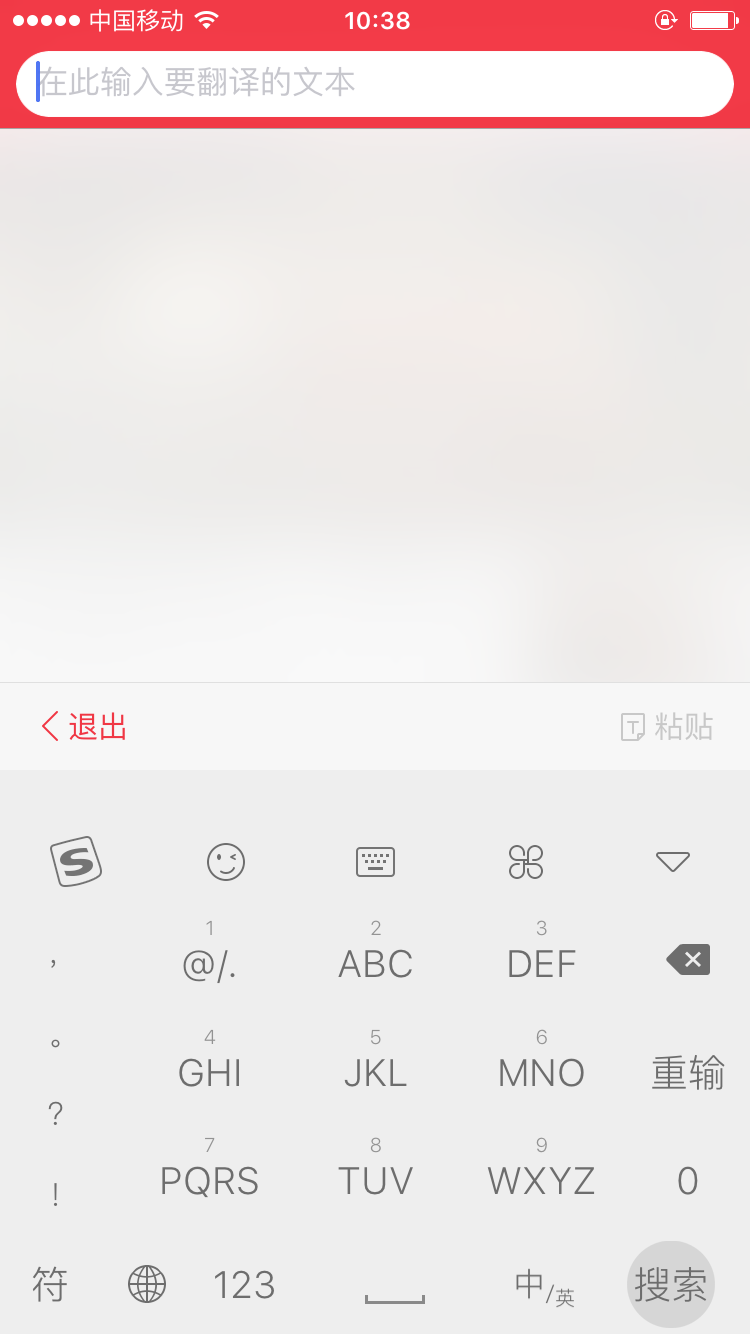Screen dimensions: 750x1334
Task: Tap the MNO key
Action: pyautogui.click(x=541, y=1063)
